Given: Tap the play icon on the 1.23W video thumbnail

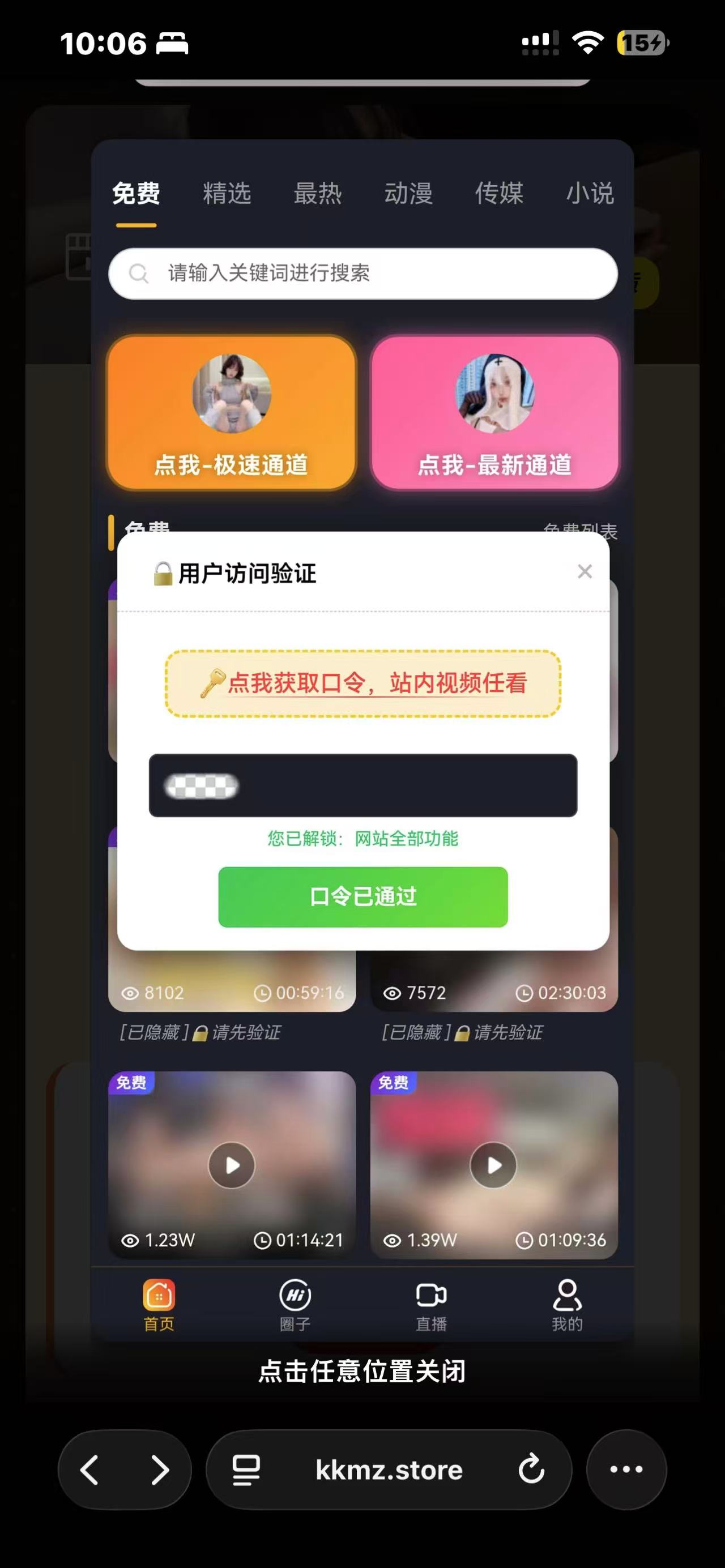Looking at the screenshot, I should point(231,1164).
